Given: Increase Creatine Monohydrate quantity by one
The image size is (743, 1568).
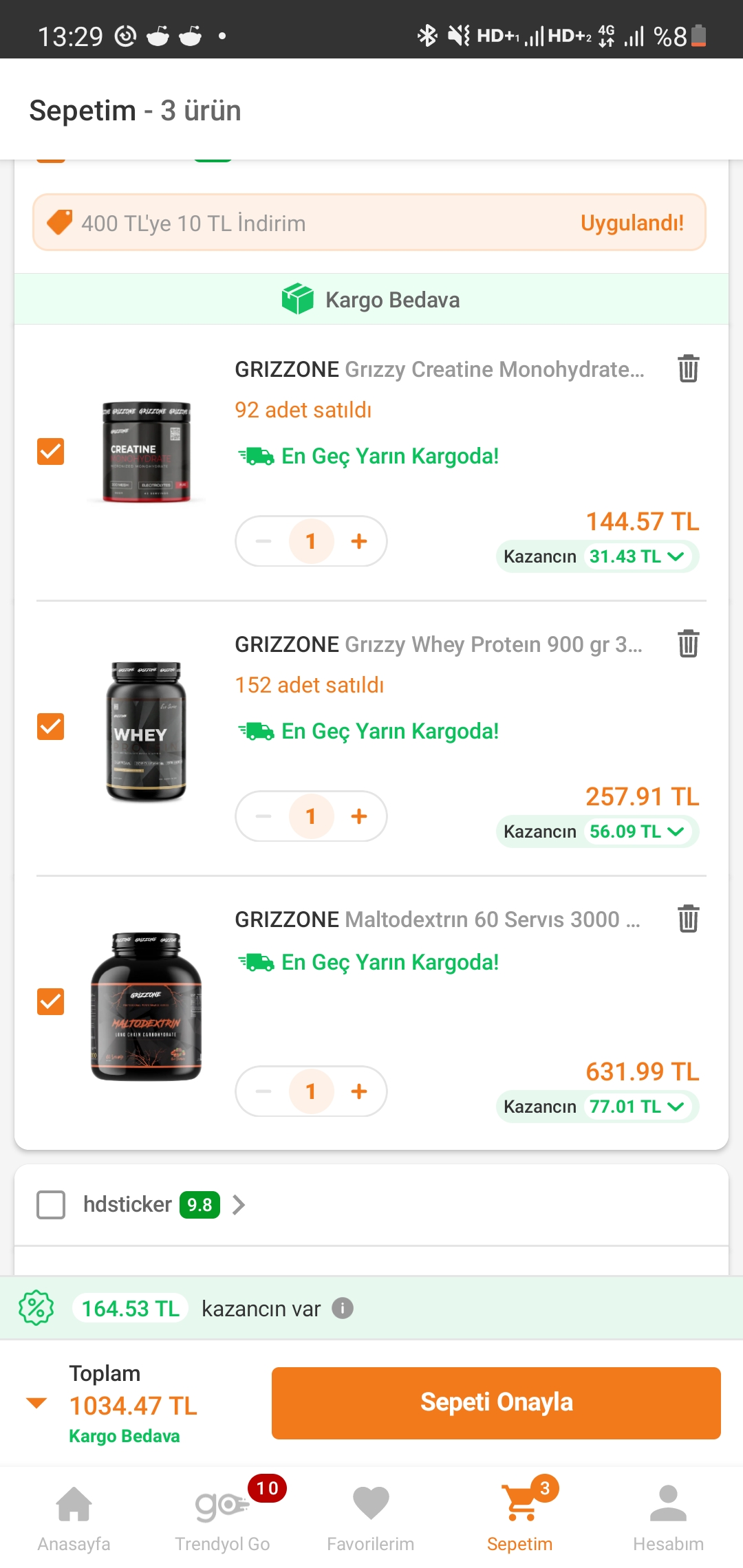Looking at the screenshot, I should click(x=358, y=541).
